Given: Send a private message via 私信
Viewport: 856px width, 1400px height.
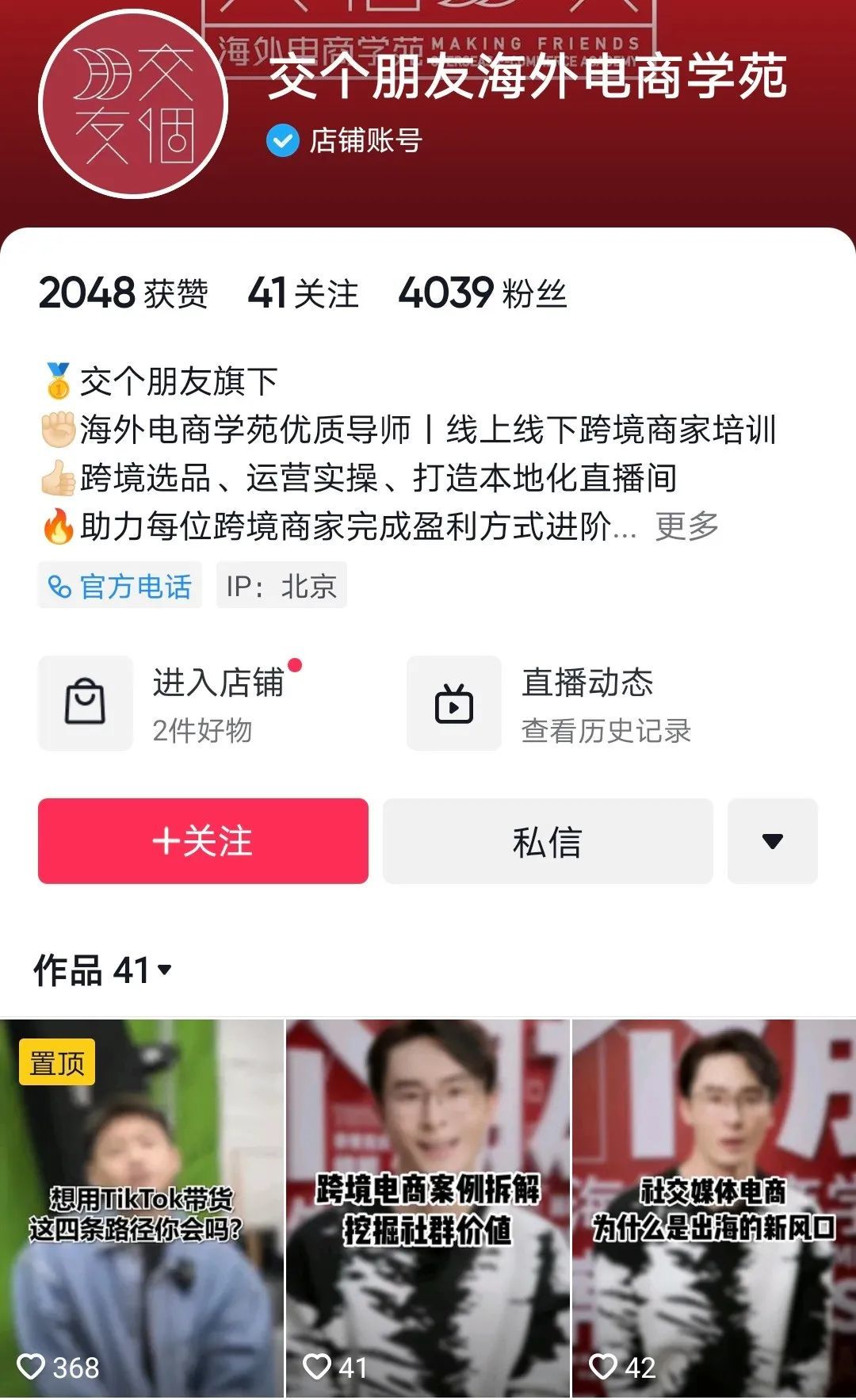Looking at the screenshot, I should 548,841.
